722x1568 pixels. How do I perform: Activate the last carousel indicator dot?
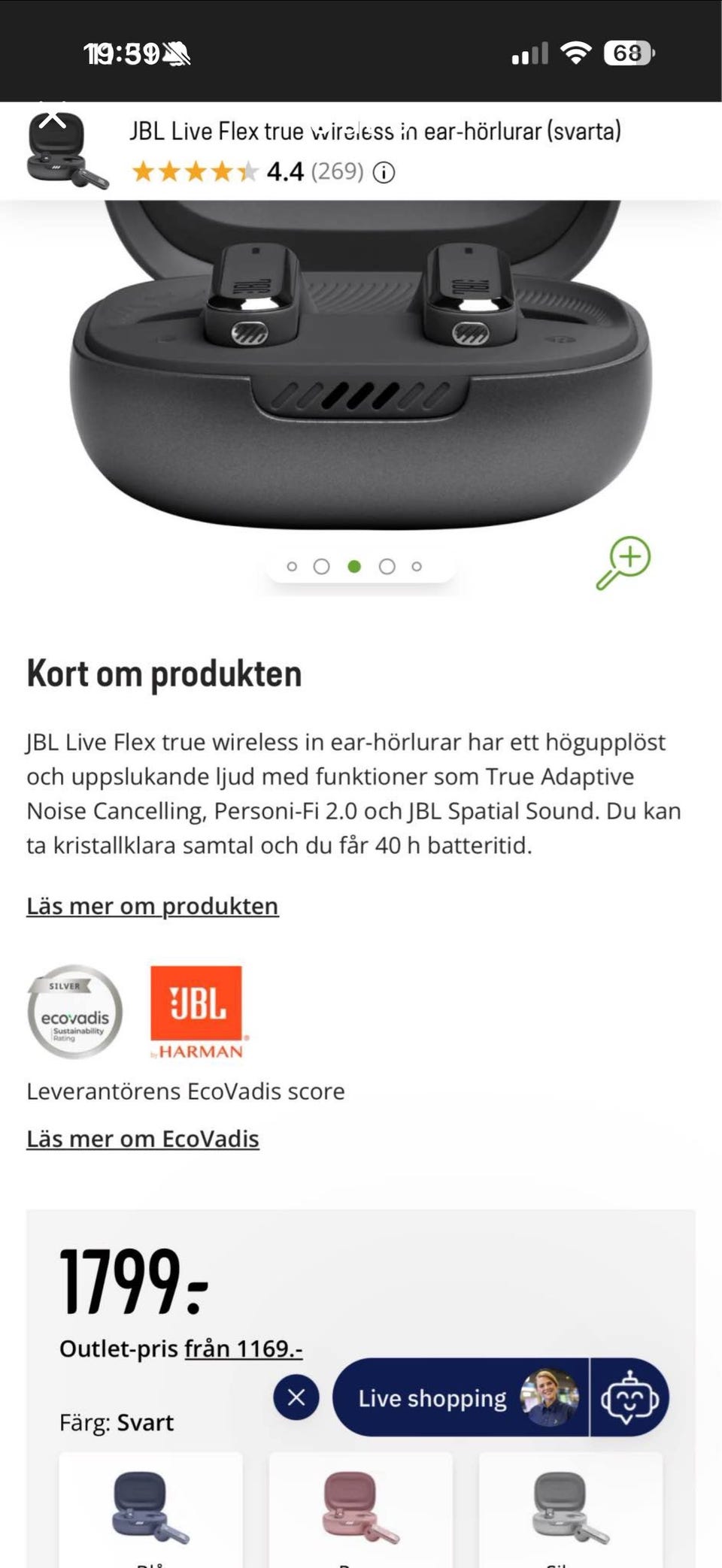point(417,566)
